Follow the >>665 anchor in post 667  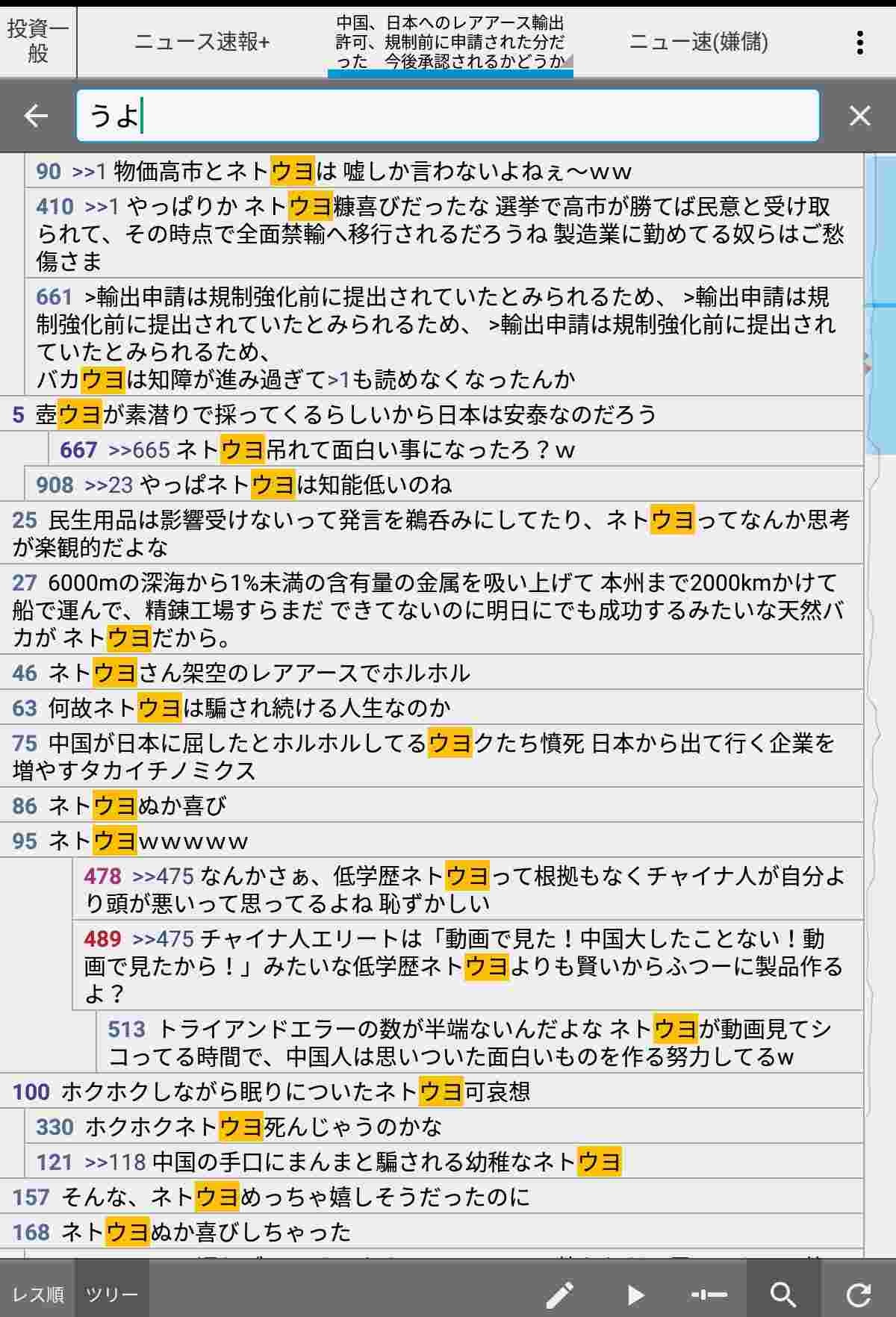tap(139, 450)
